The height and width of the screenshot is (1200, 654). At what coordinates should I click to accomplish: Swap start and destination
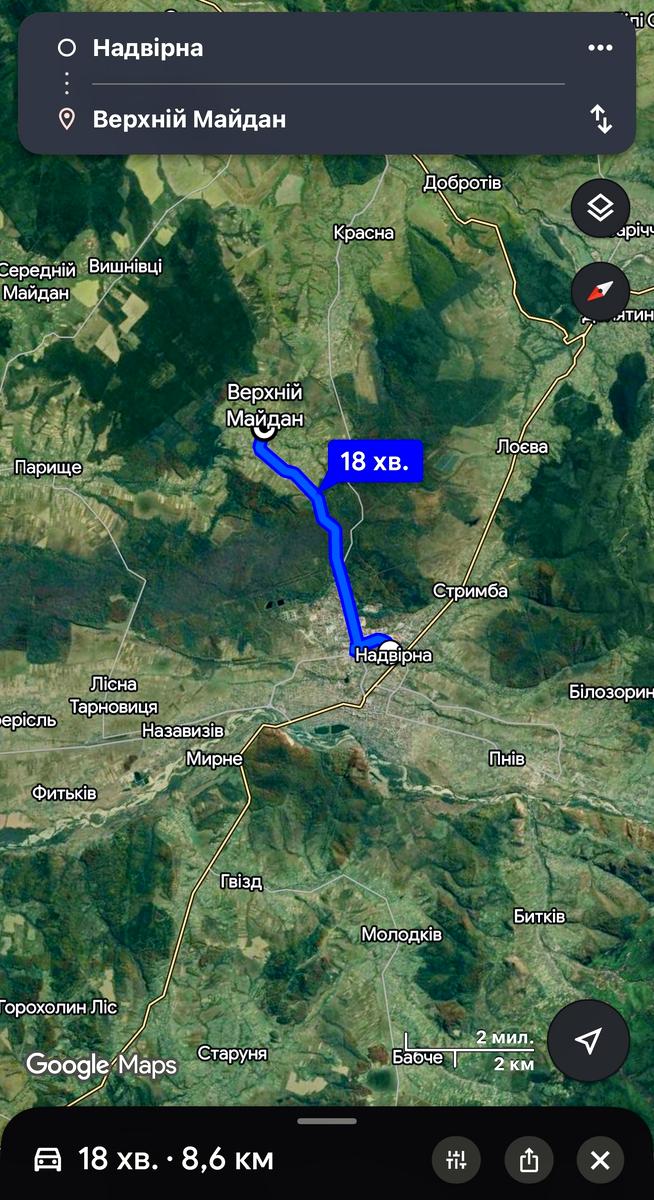(x=600, y=119)
